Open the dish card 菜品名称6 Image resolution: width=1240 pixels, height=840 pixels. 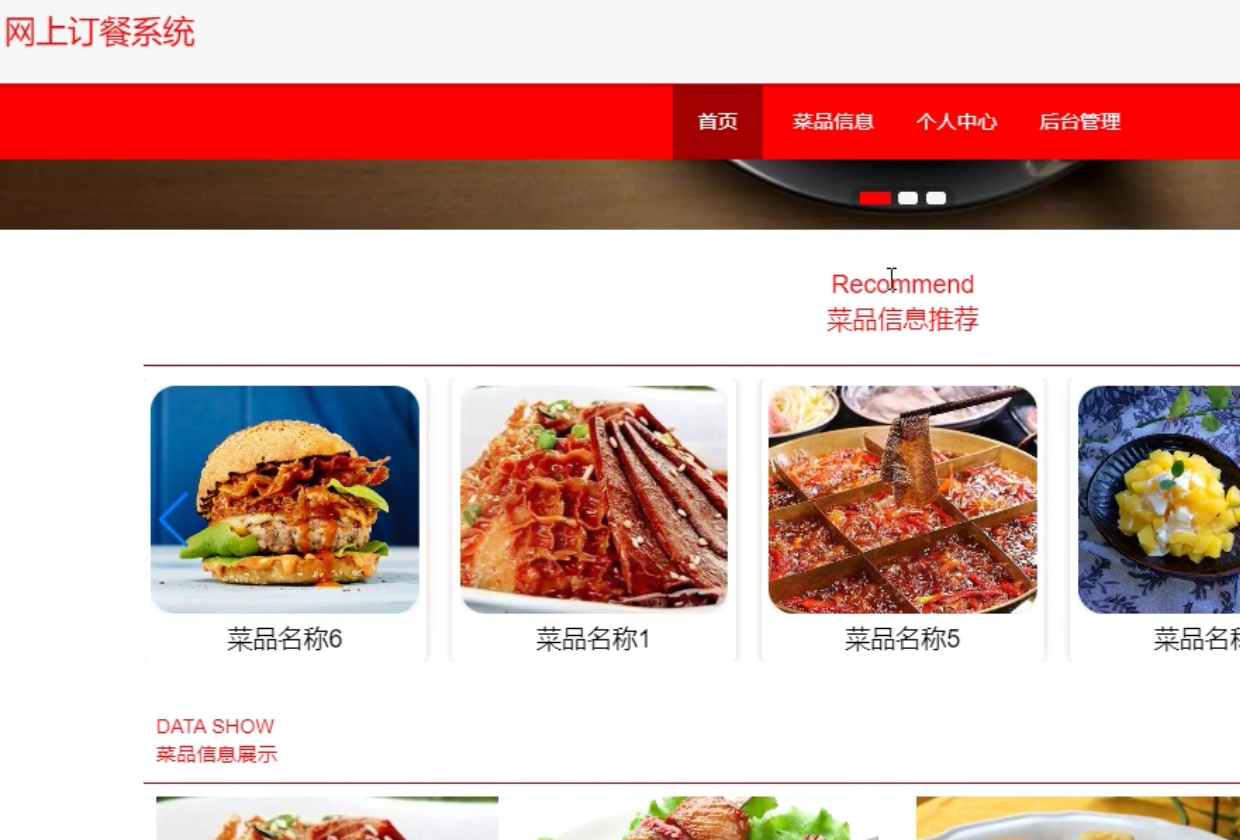coord(285,520)
